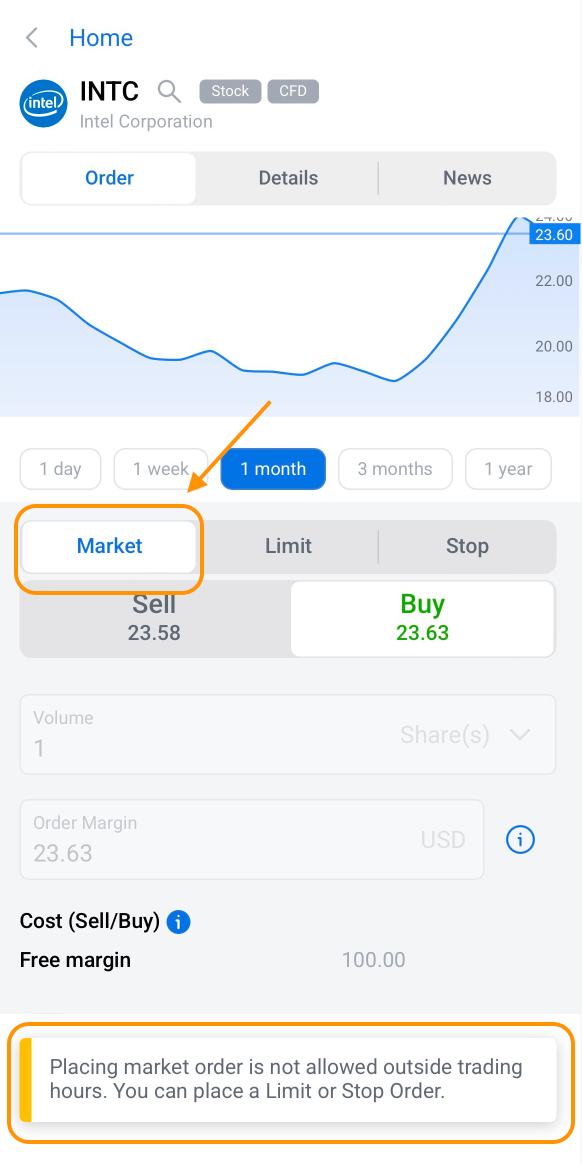582x1164 pixels.
Task: Go back to Home
Action: tap(78, 38)
